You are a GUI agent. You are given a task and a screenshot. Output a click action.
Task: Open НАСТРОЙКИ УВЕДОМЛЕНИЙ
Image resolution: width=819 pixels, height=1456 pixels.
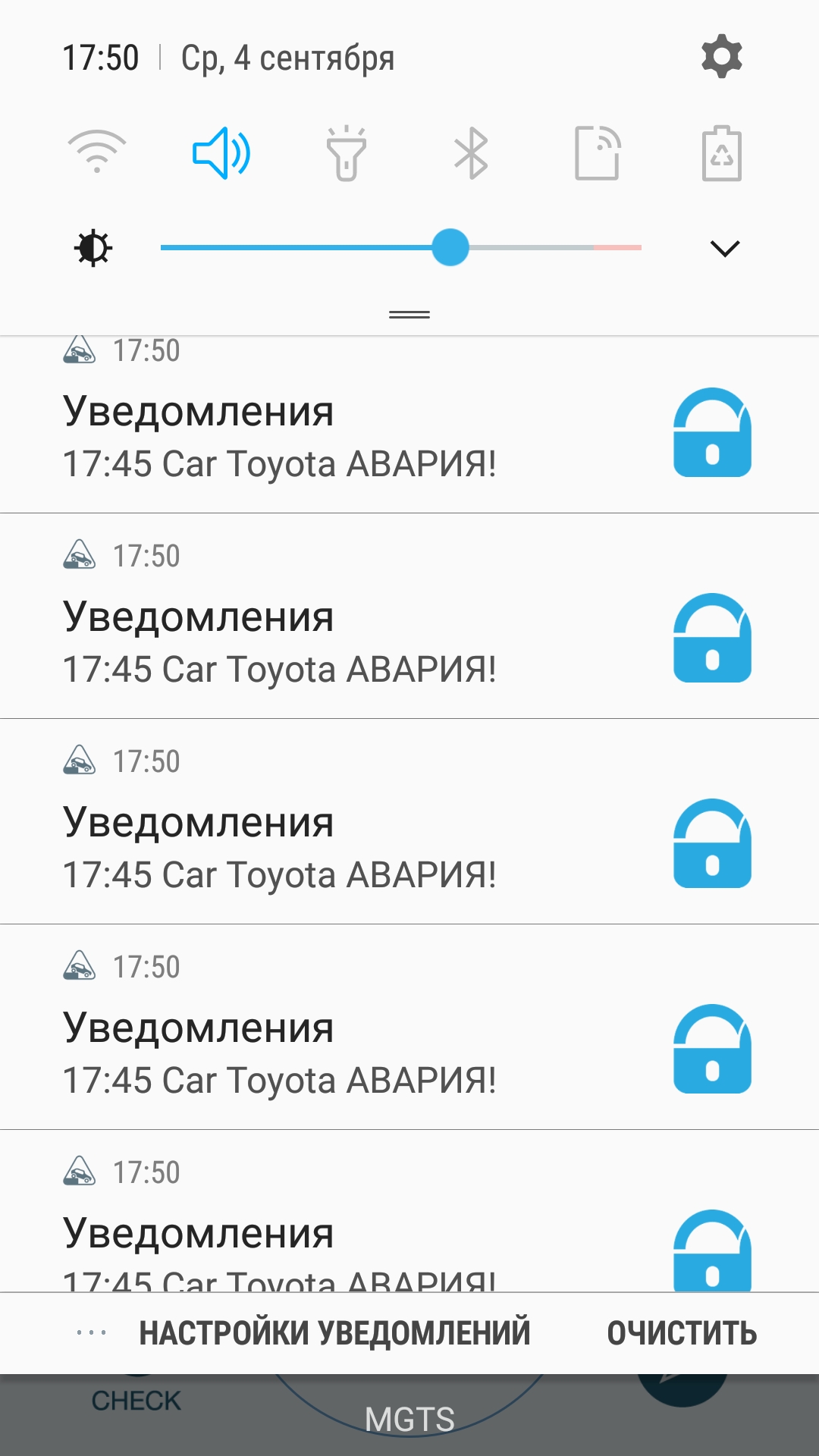click(334, 1333)
